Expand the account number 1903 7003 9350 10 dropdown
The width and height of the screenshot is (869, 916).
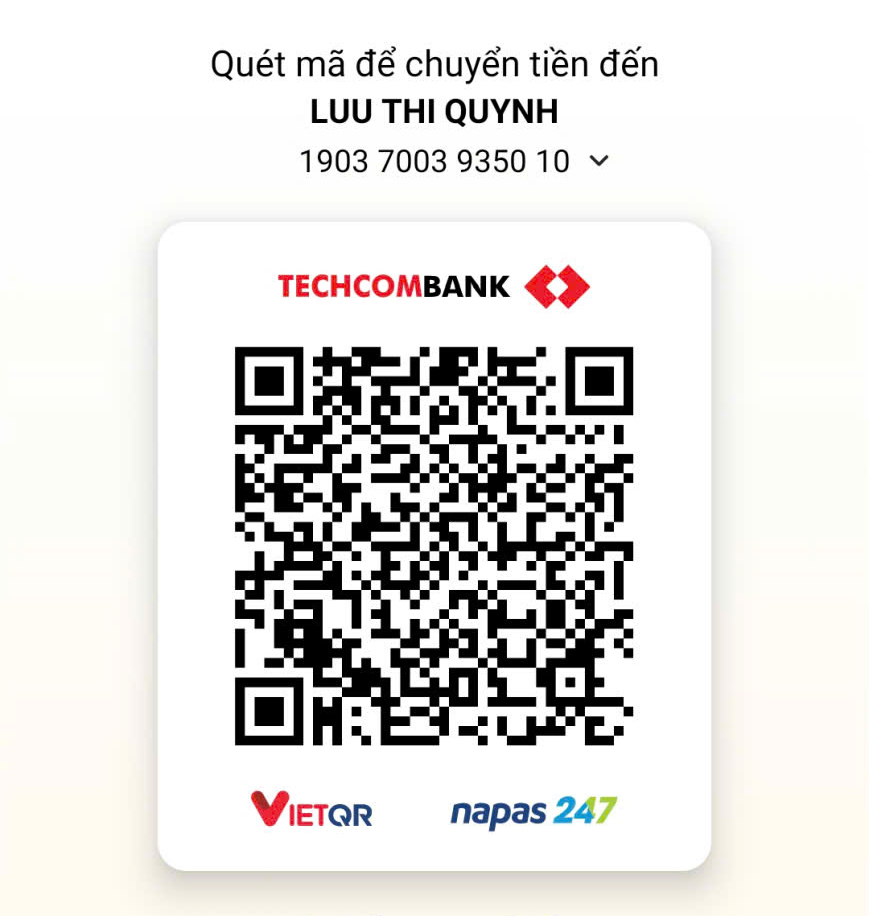(598, 161)
